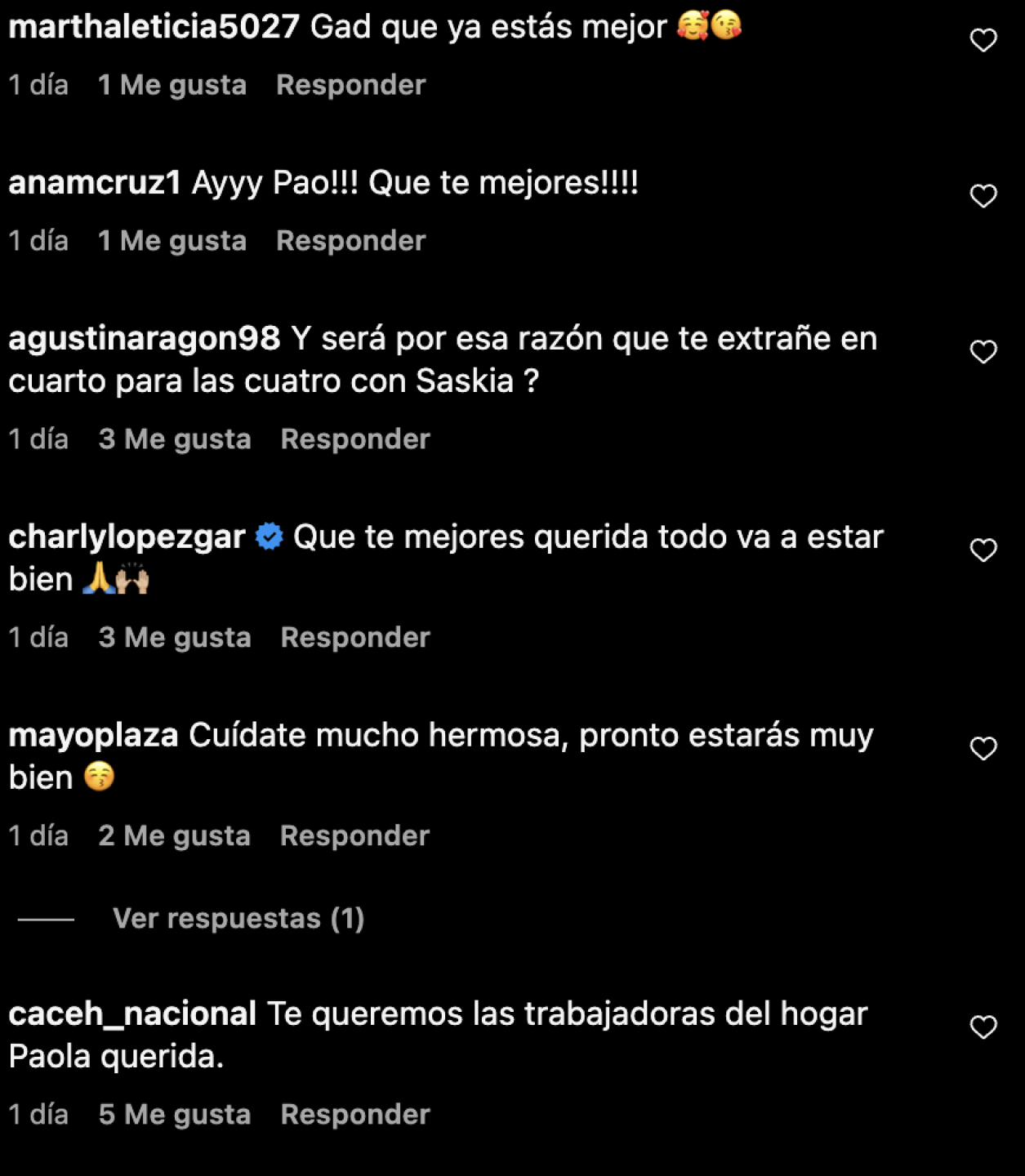View likes on caceh_nacional's comment
This screenshot has height=1176, width=1025.
tap(174, 1115)
